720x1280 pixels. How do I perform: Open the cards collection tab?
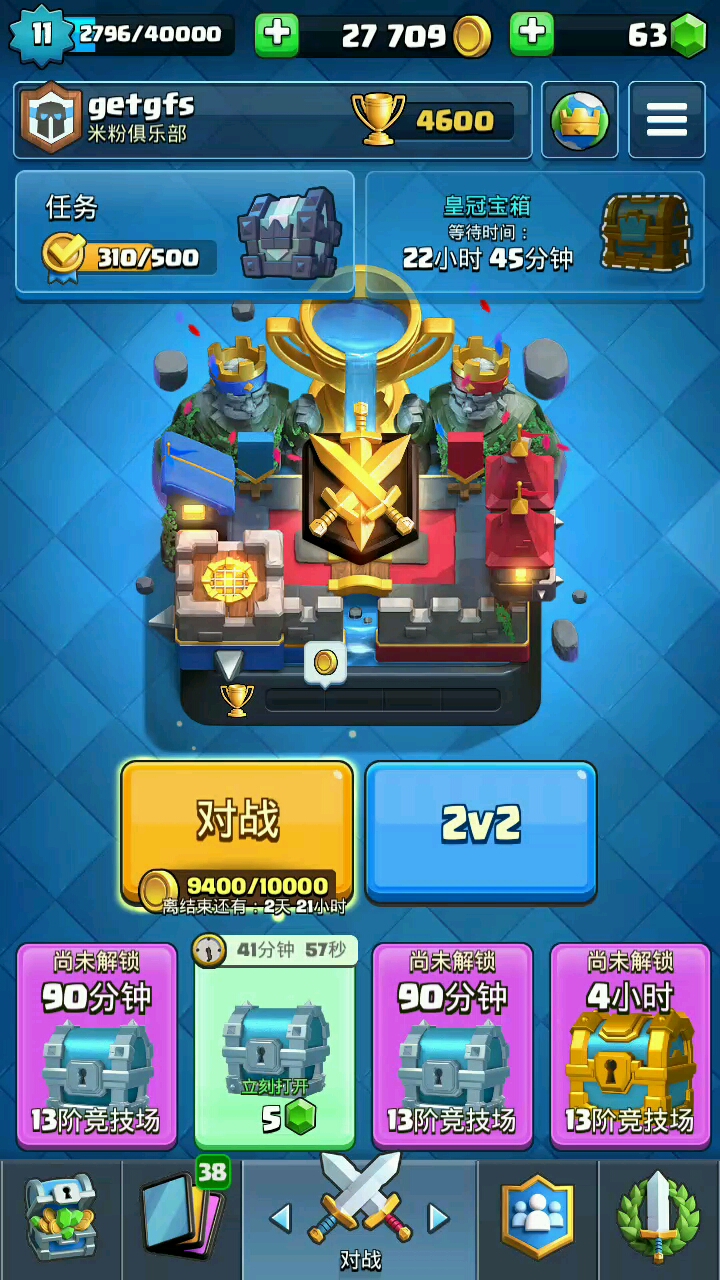point(181,1218)
